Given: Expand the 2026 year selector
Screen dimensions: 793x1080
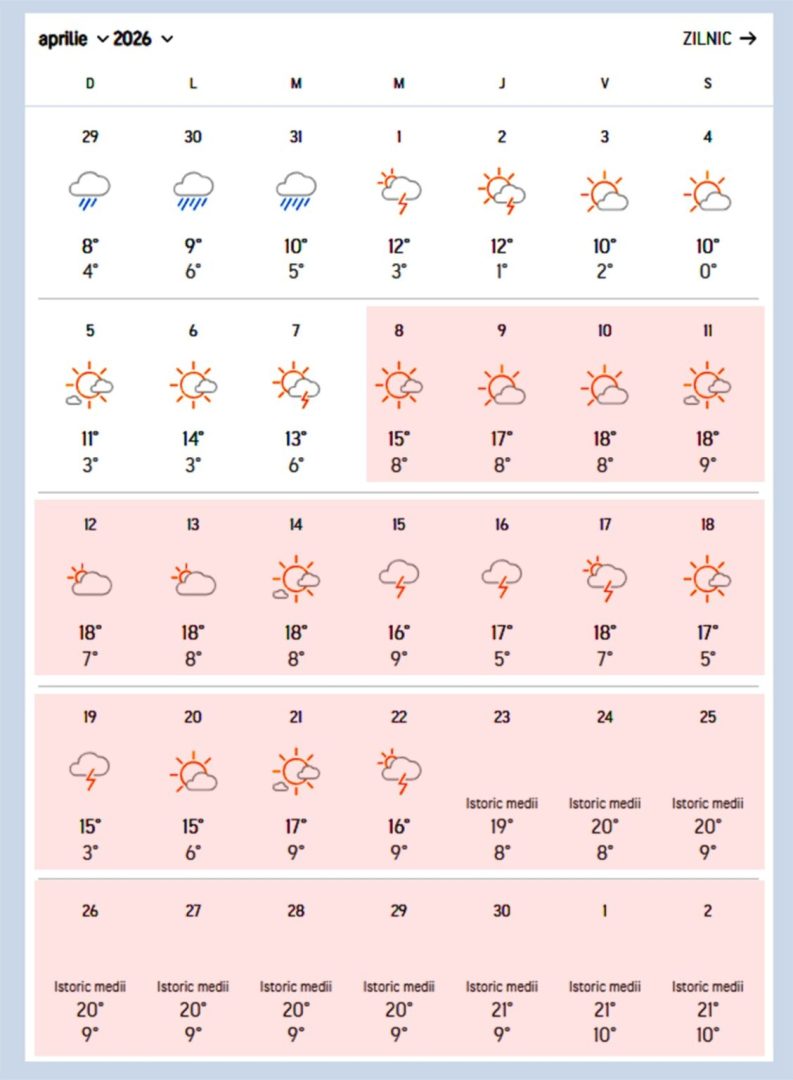Looking at the screenshot, I should [144, 39].
